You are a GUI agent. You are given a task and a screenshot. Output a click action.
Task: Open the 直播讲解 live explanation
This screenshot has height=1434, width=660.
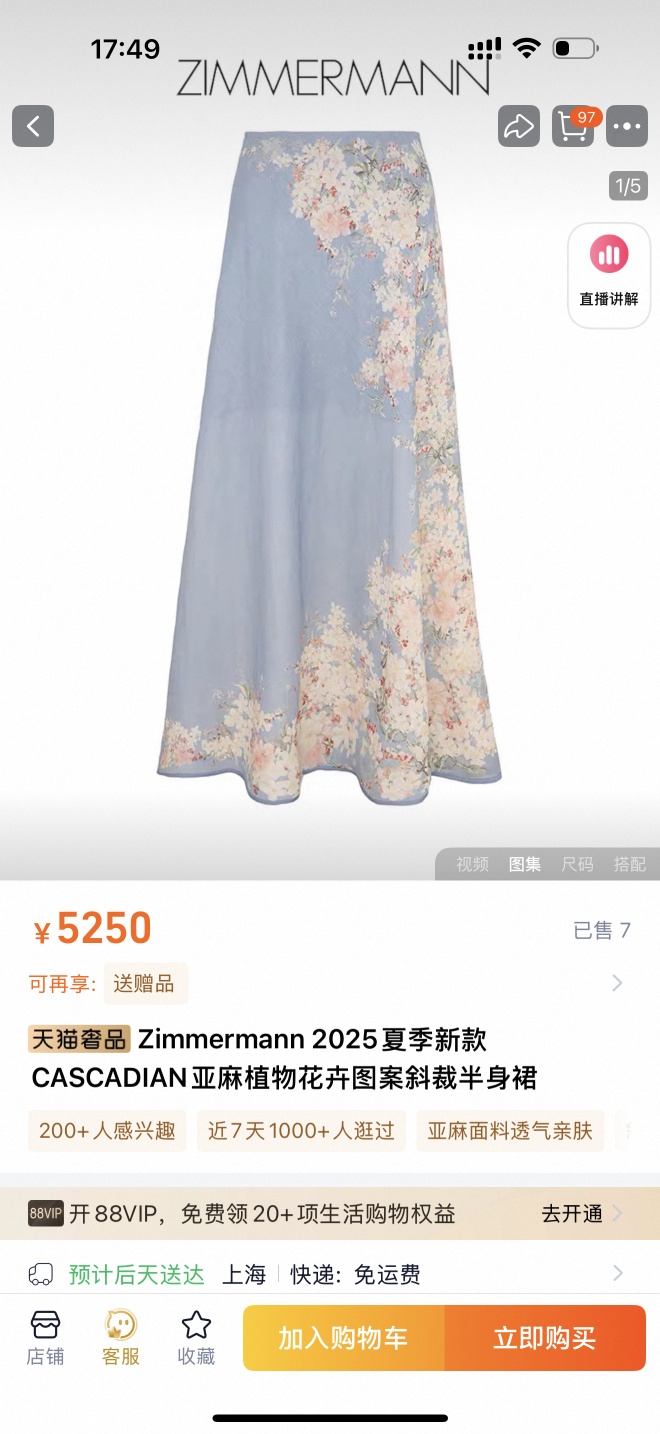pos(609,274)
